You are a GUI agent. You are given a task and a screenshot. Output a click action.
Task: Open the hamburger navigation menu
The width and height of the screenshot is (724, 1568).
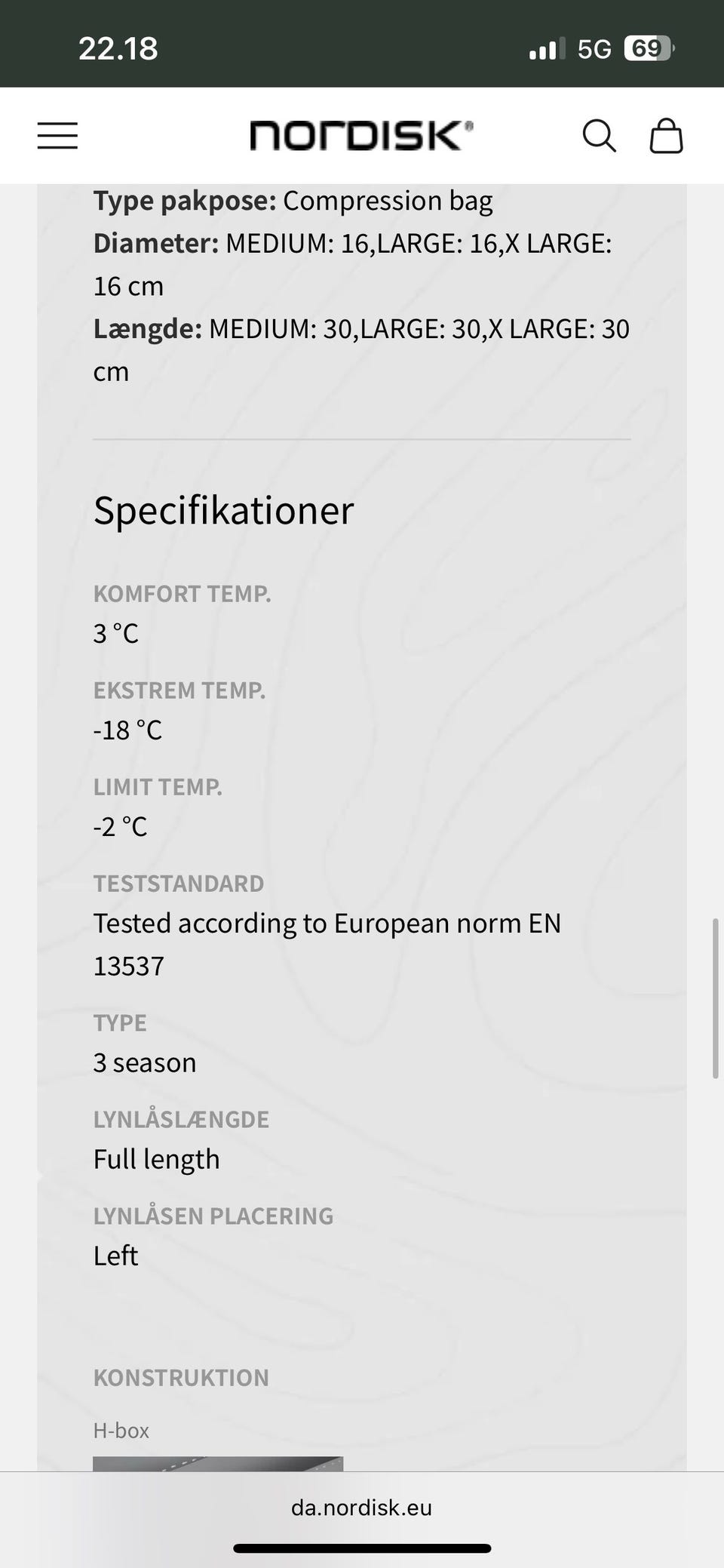tap(57, 136)
